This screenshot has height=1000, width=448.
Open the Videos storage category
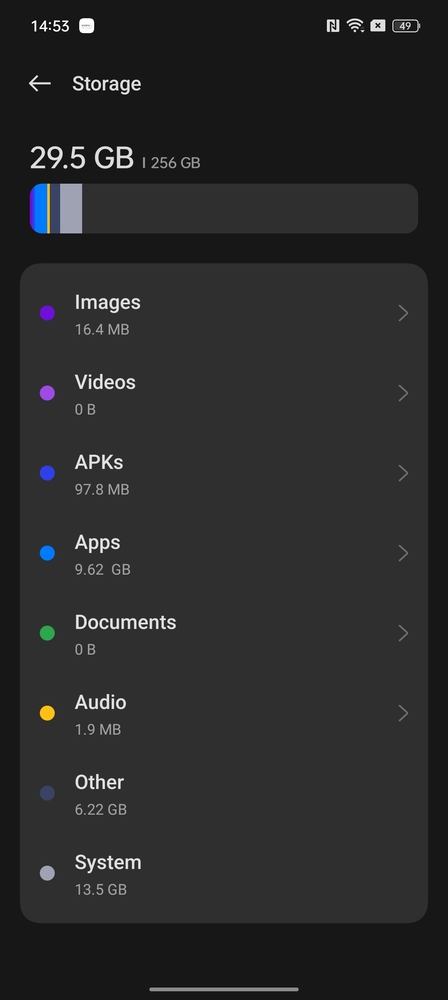[x=224, y=393]
